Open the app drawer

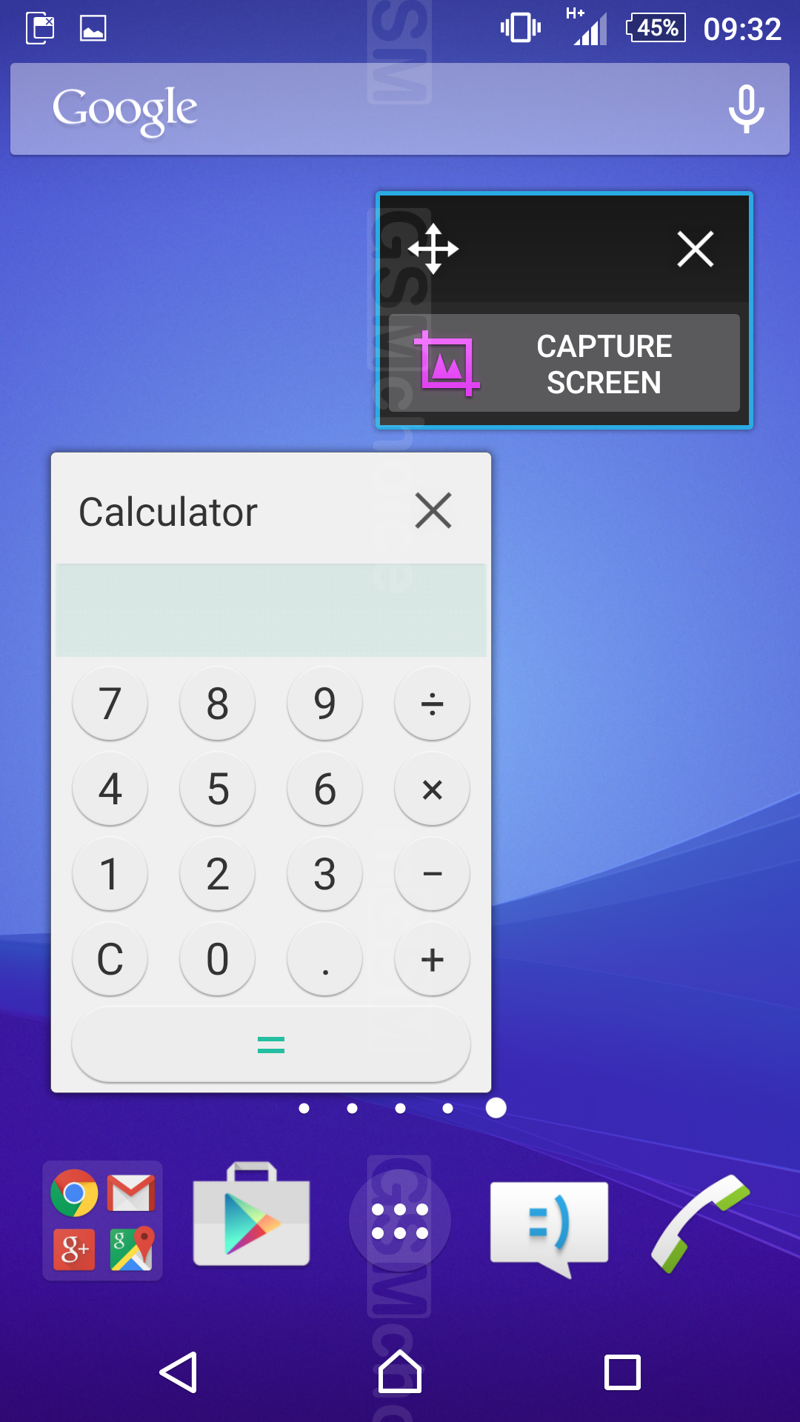400,1220
